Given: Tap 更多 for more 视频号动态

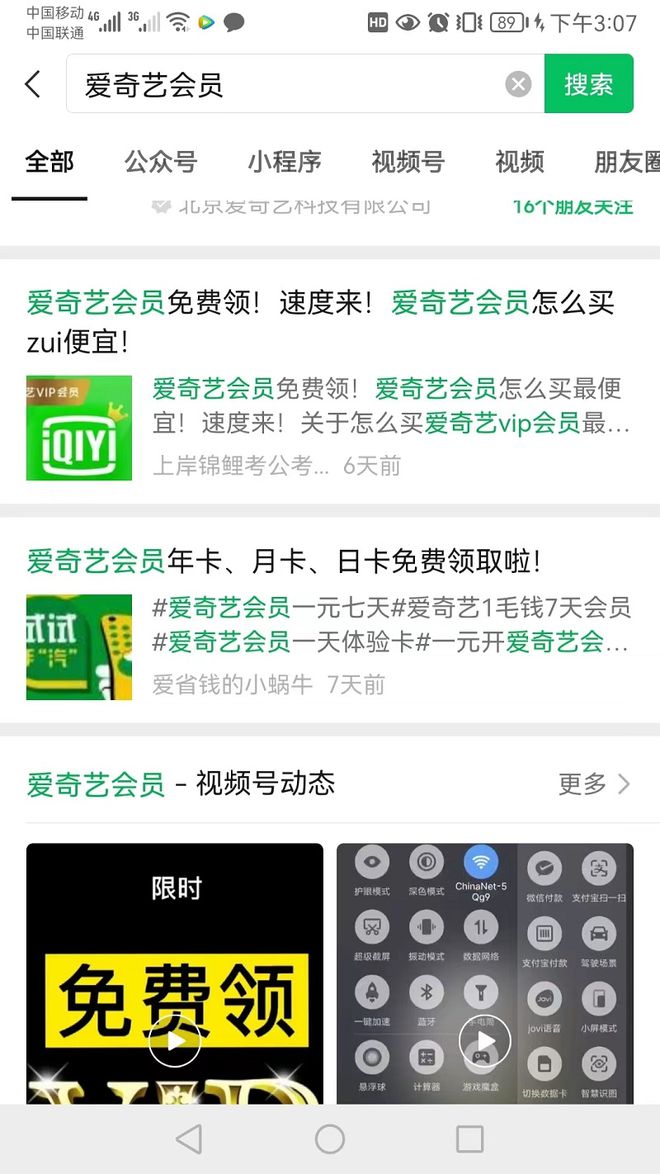Looking at the screenshot, I should point(594,783).
